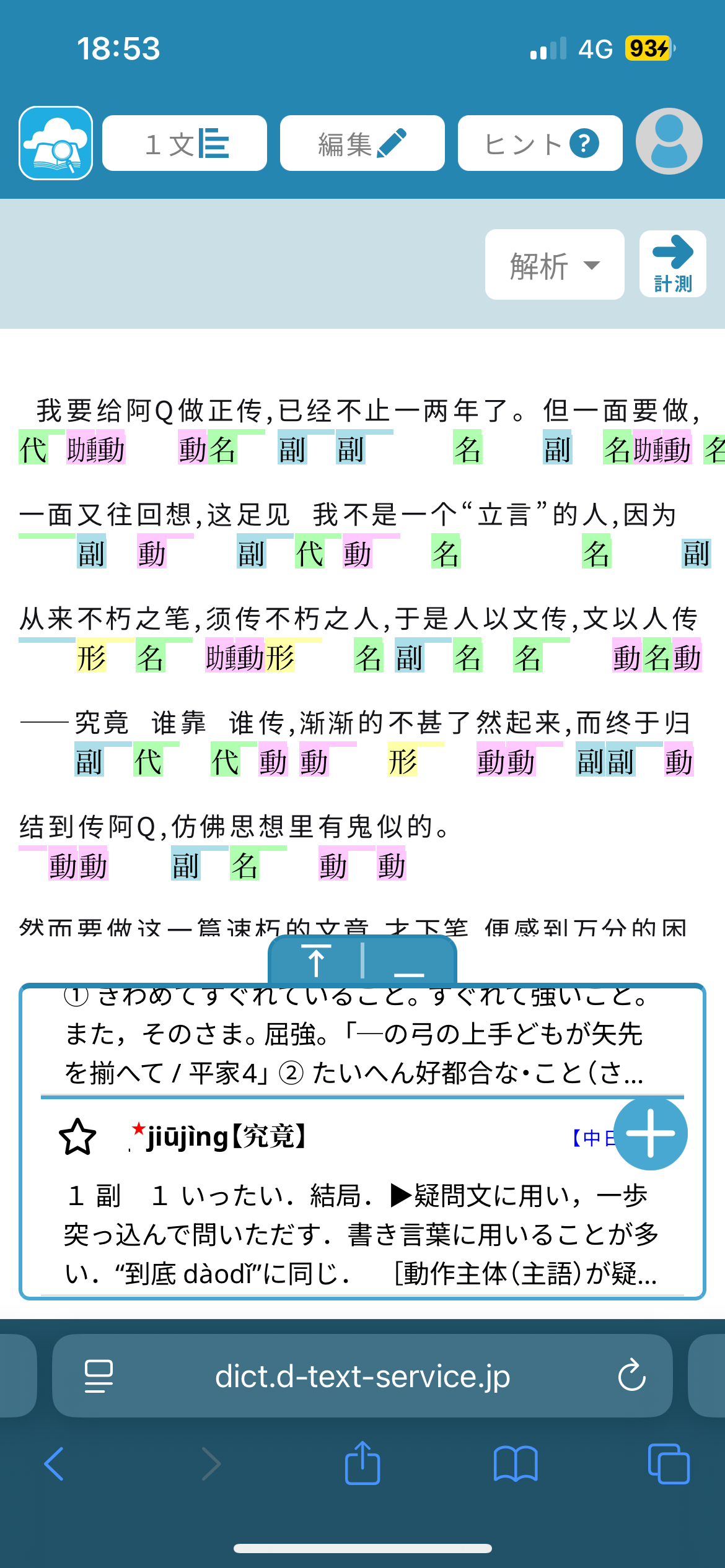725x1568 pixels.
Task: Open Safari bookmarks
Action: 516,1464
